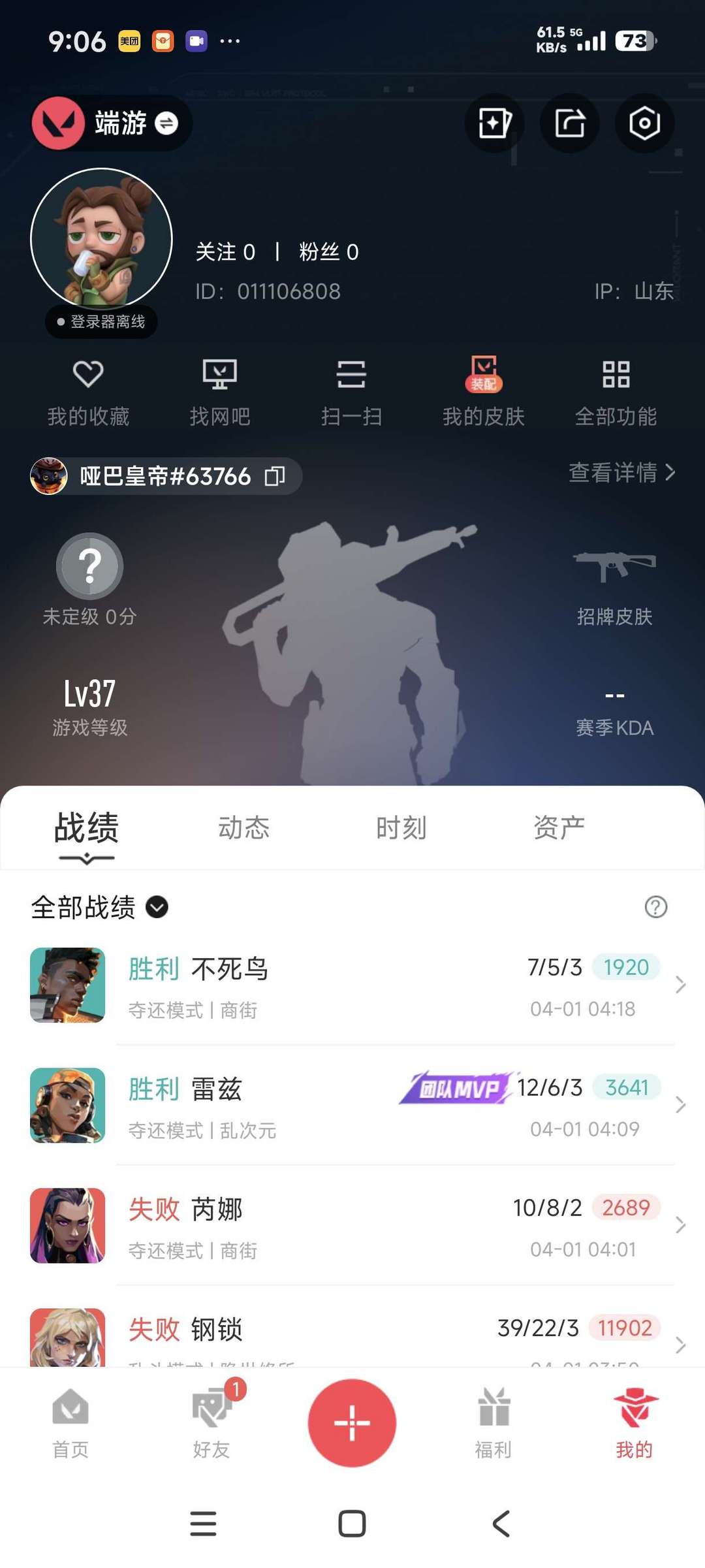The height and width of the screenshot is (1568, 705).
Task: Open 查看详情 for account details
Action: (x=619, y=474)
